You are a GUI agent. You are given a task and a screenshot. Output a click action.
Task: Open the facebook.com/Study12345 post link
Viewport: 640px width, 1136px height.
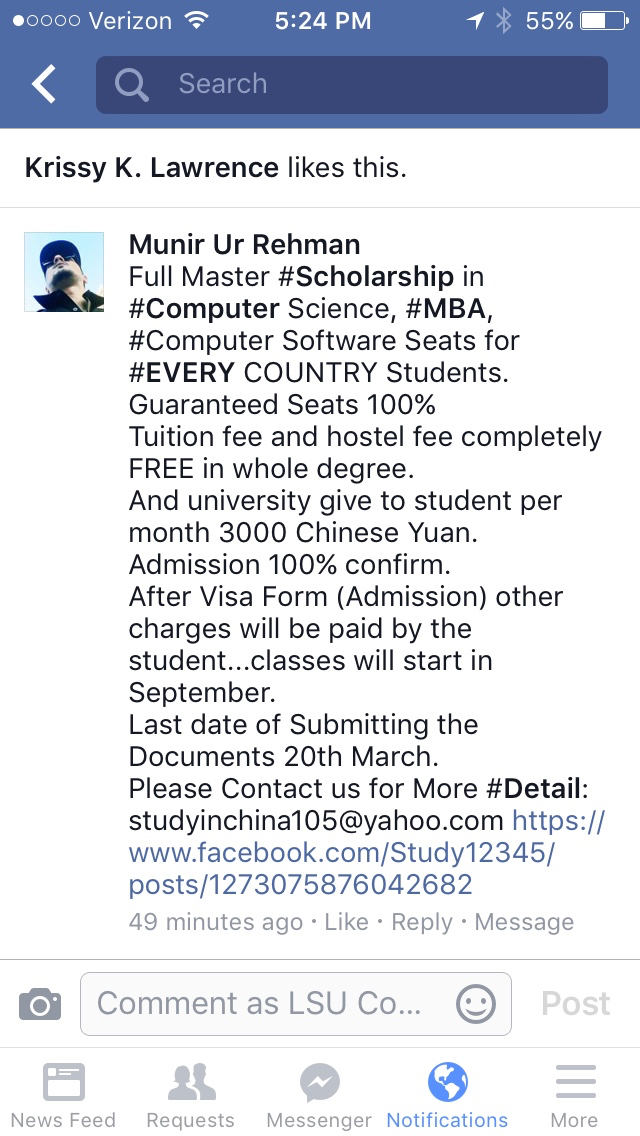tap(340, 853)
